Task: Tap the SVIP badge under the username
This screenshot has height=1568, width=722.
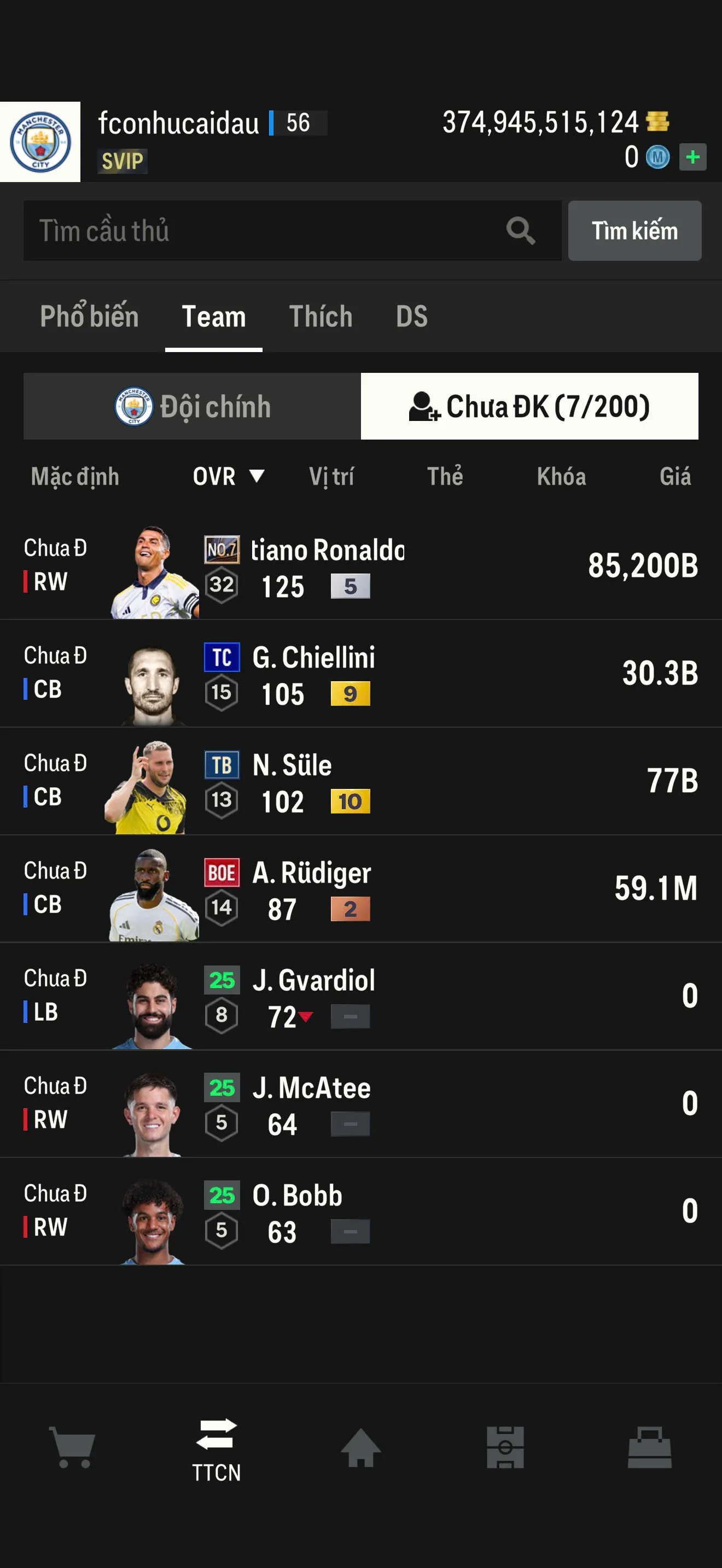Action: 122,162
